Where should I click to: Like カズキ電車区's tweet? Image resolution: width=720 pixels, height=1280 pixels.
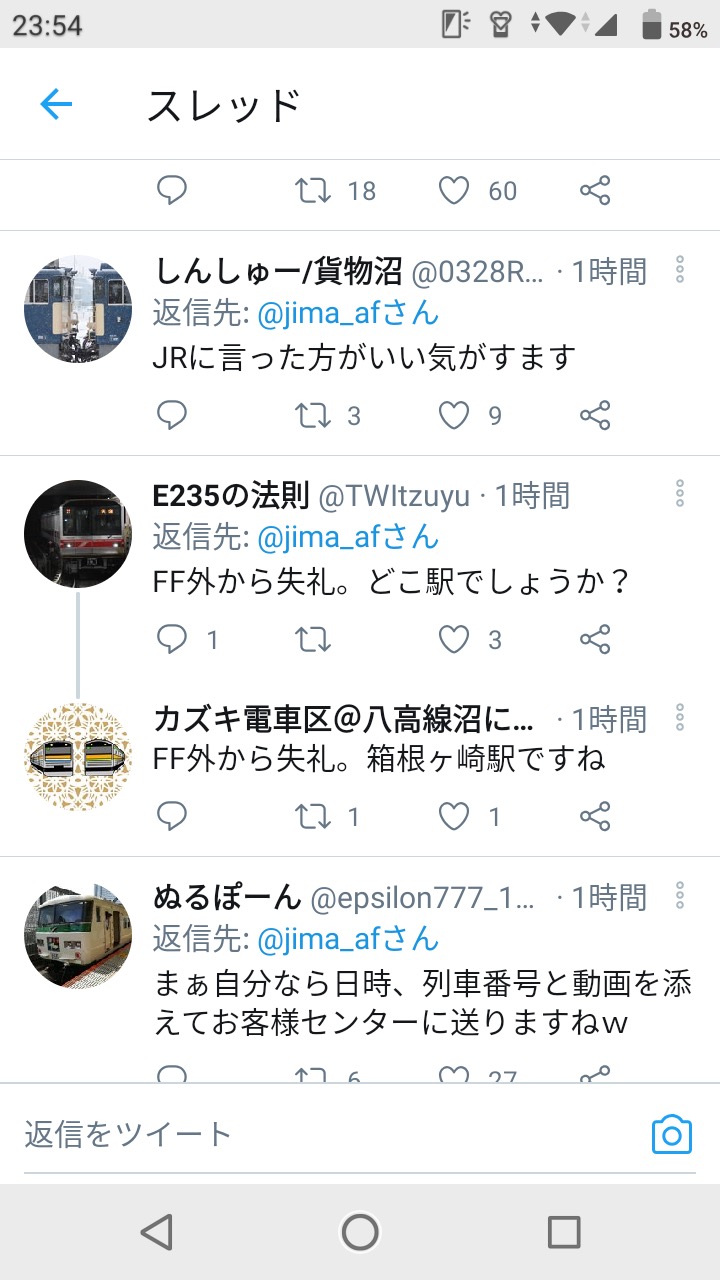[454, 817]
